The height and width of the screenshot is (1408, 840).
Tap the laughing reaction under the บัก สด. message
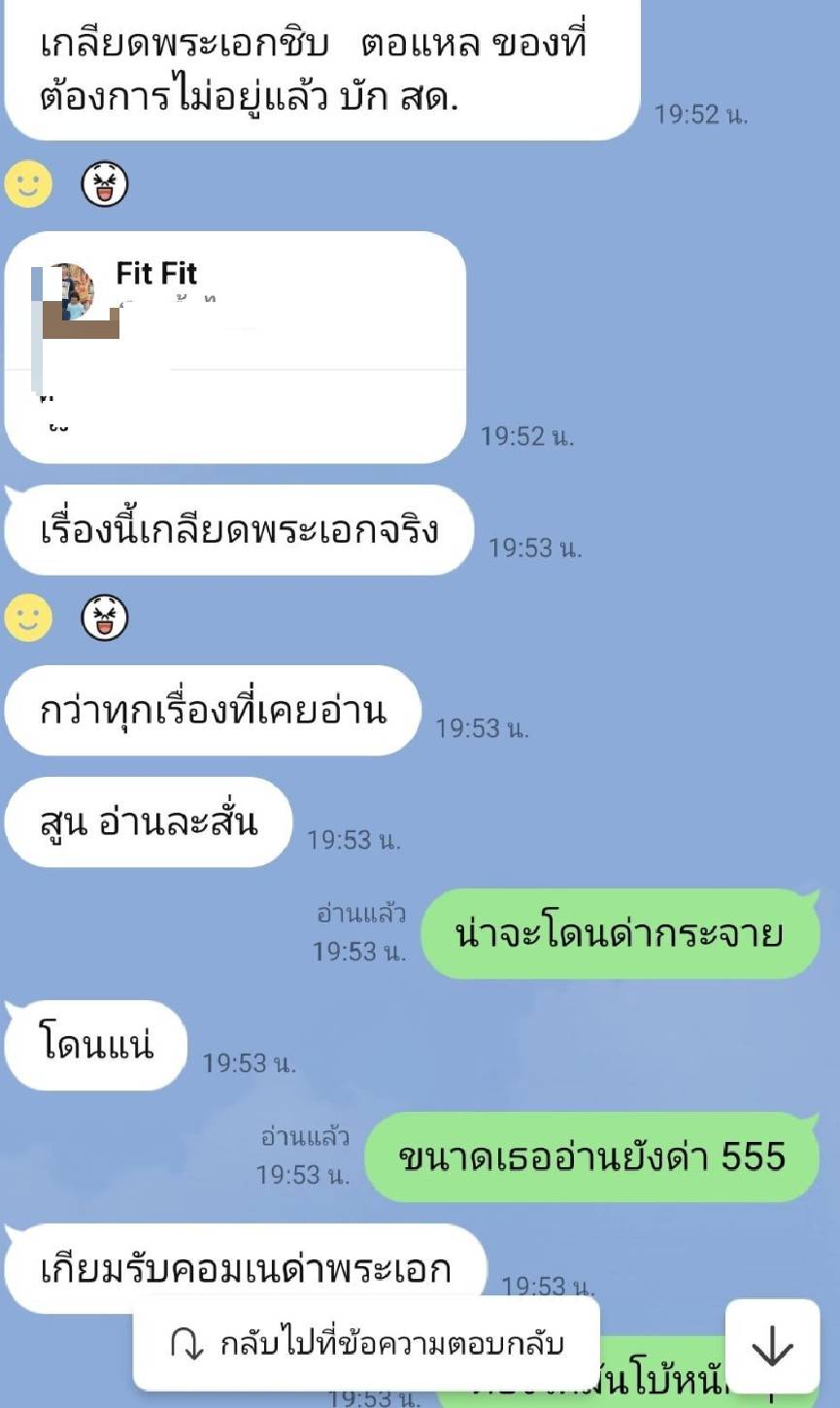pyautogui.click(x=105, y=183)
